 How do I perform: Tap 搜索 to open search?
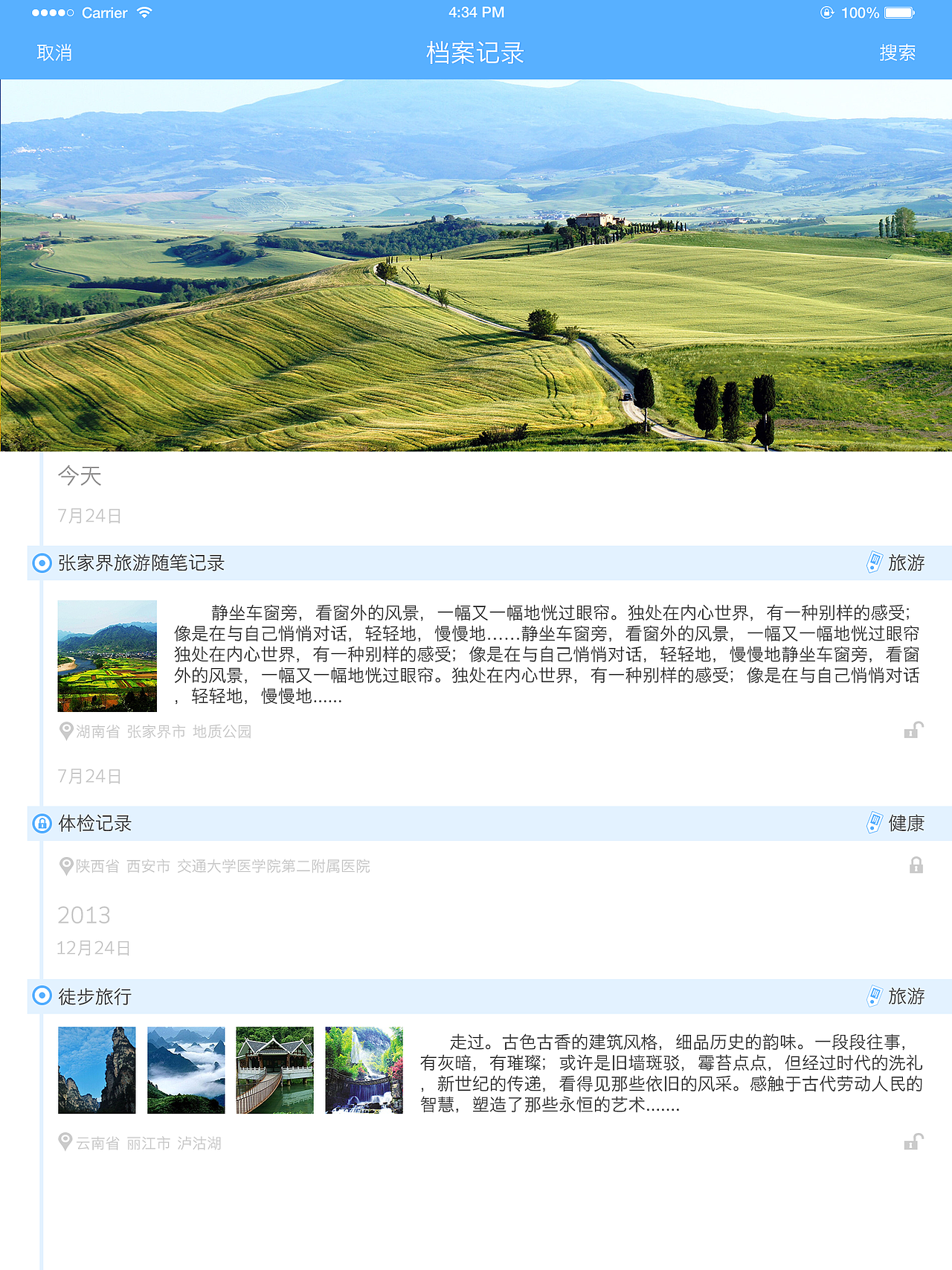pyautogui.click(x=897, y=54)
